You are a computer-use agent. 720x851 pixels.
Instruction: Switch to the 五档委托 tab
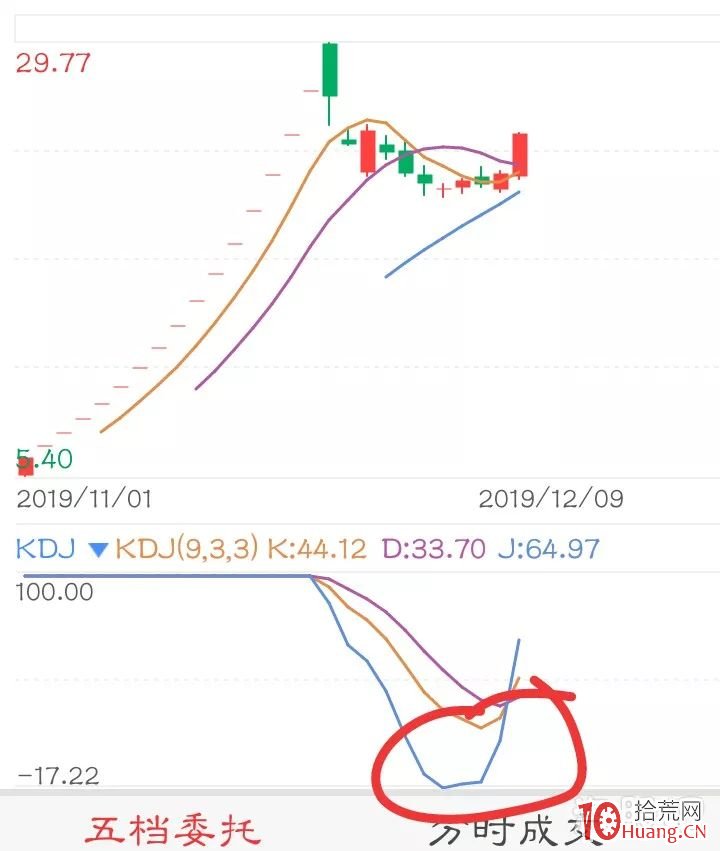click(x=172, y=828)
